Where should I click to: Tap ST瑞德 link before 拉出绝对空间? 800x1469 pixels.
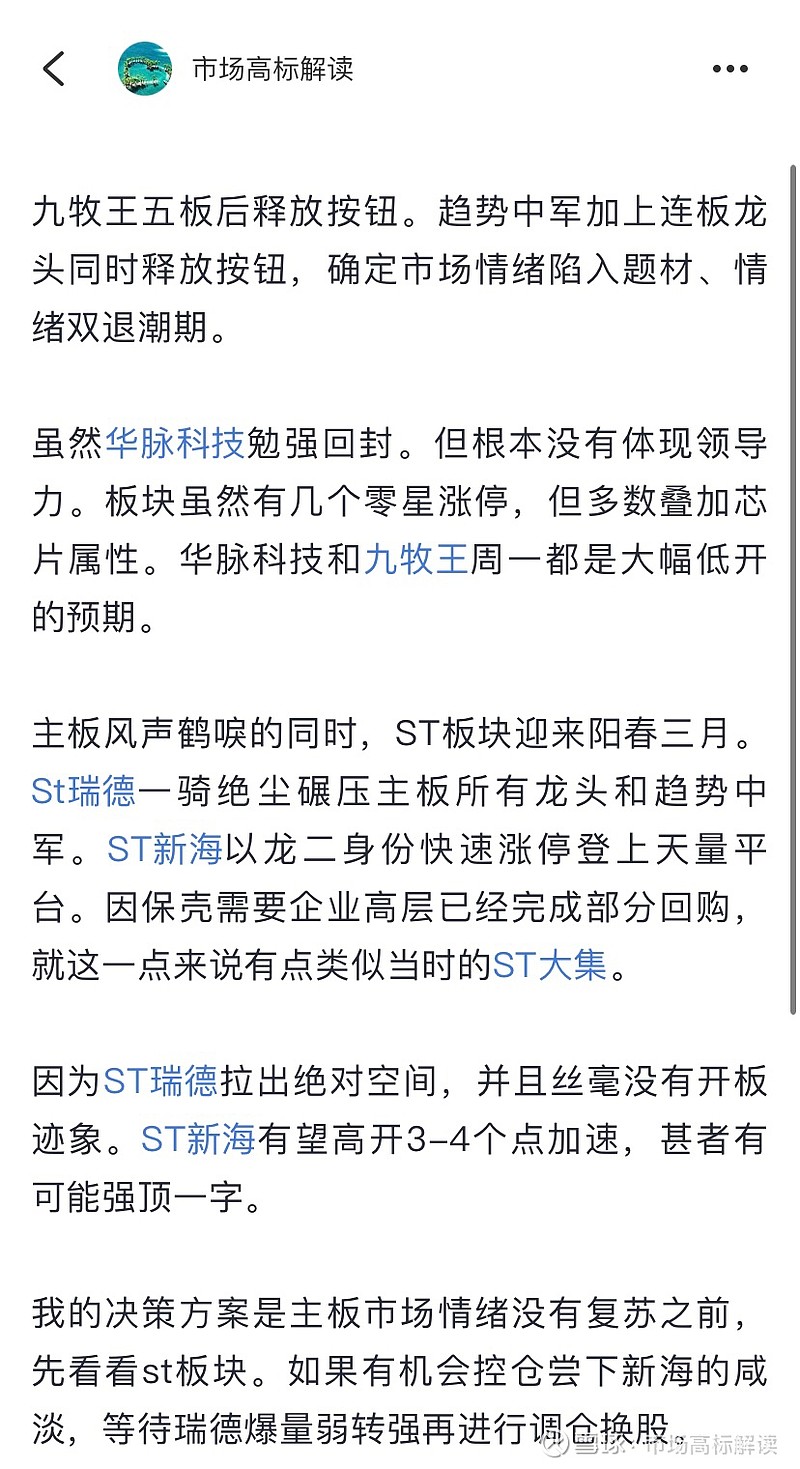tap(160, 1081)
